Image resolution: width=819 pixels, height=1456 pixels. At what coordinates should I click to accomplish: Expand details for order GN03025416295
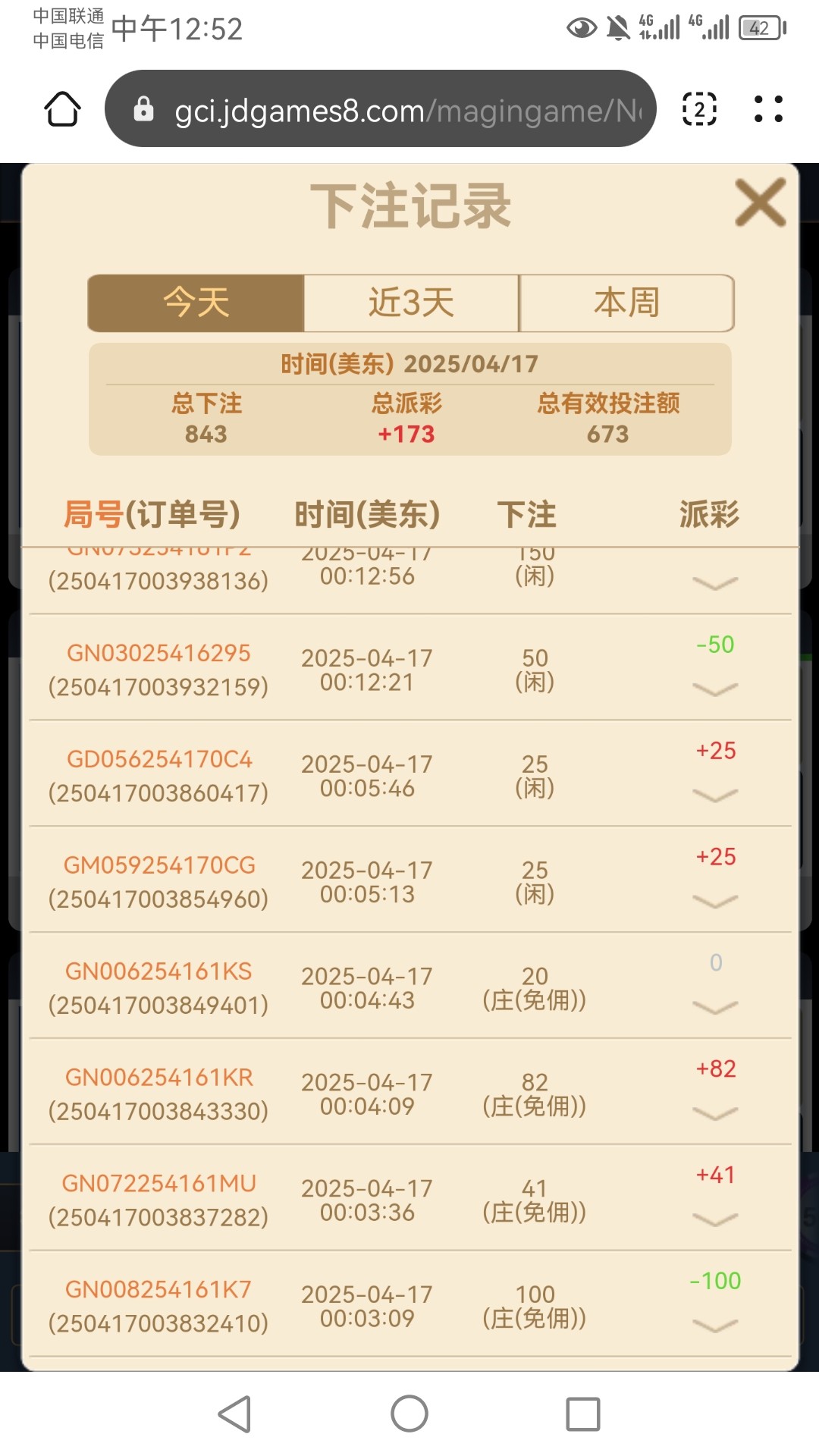tap(715, 689)
